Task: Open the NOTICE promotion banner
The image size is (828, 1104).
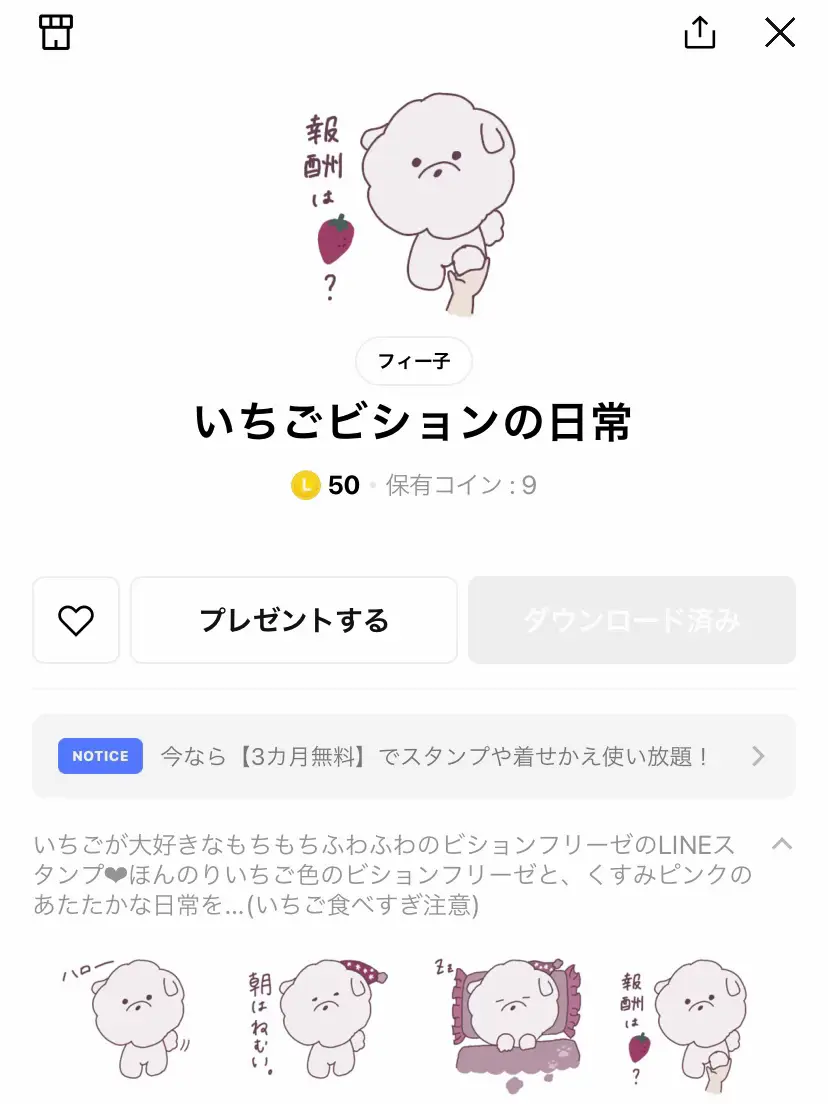Action: [414, 756]
